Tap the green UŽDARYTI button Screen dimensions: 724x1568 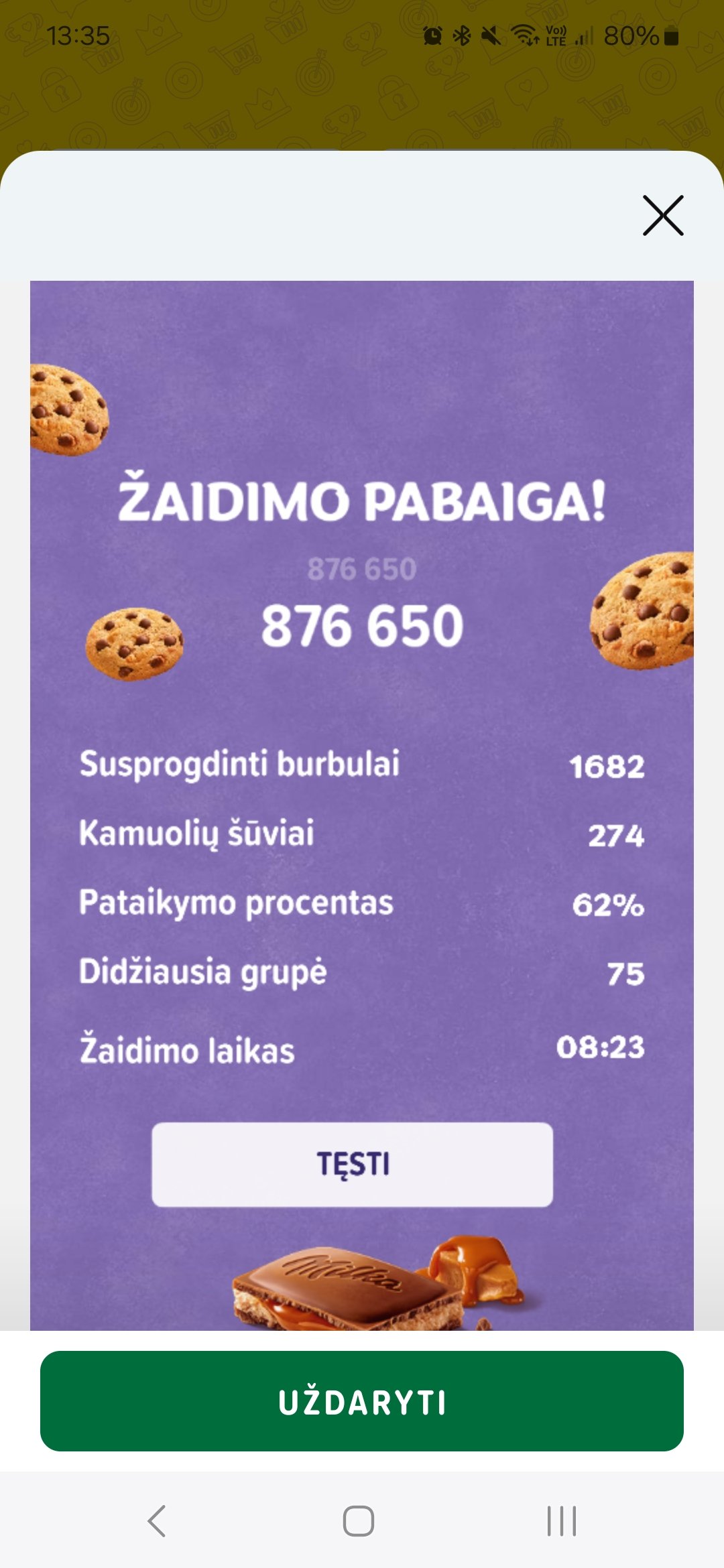point(362,1401)
